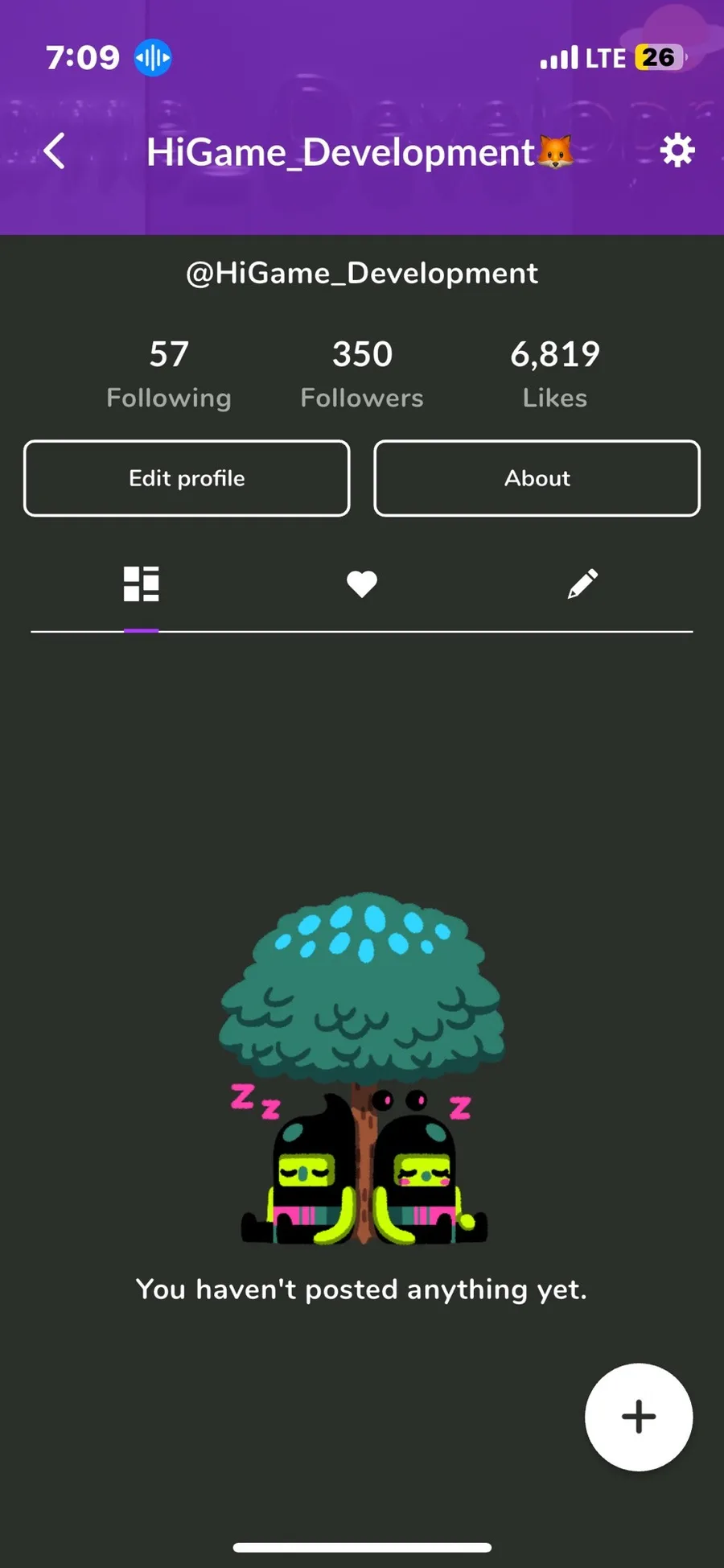The width and height of the screenshot is (724, 1568).
Task: Open the About section
Action: [x=537, y=478]
